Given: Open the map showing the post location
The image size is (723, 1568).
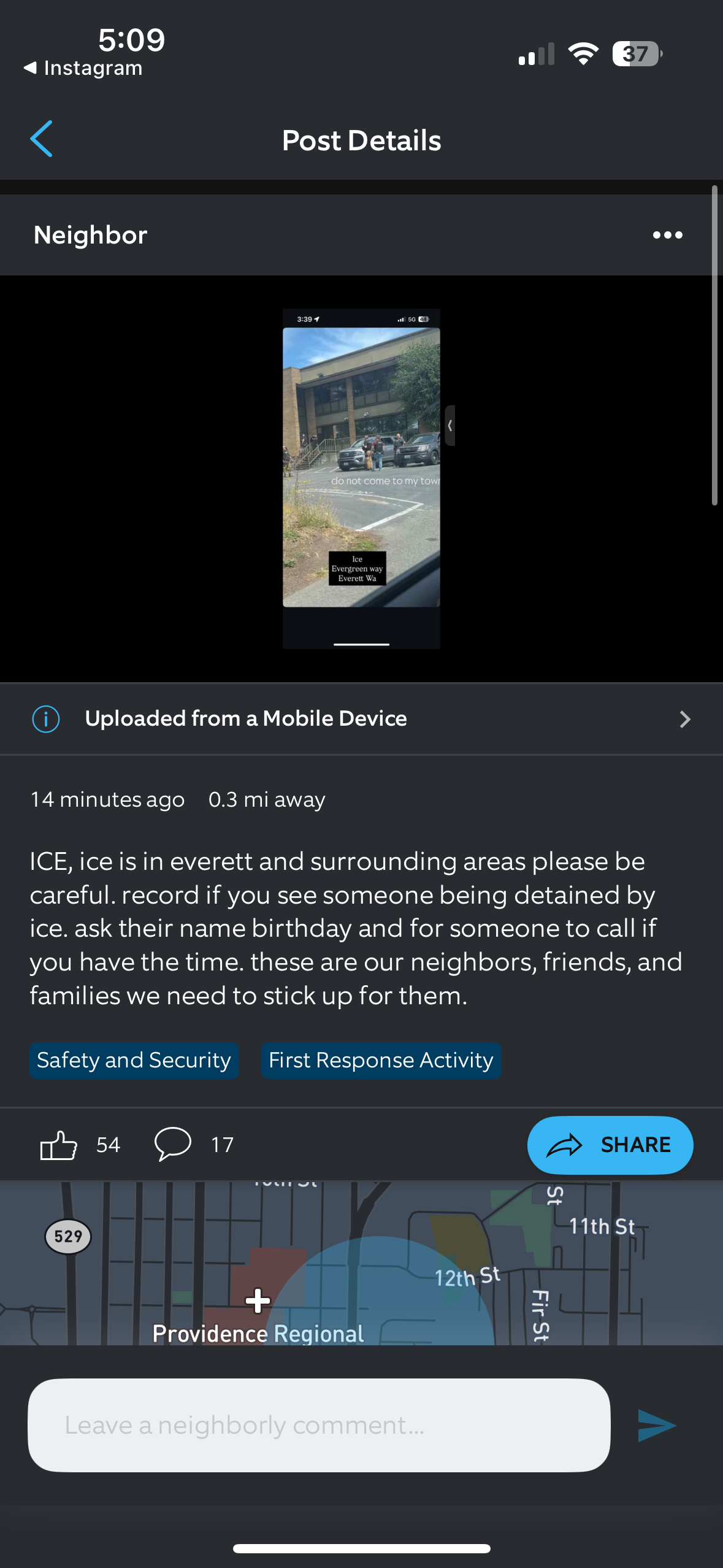Looking at the screenshot, I should click(x=361, y=1264).
